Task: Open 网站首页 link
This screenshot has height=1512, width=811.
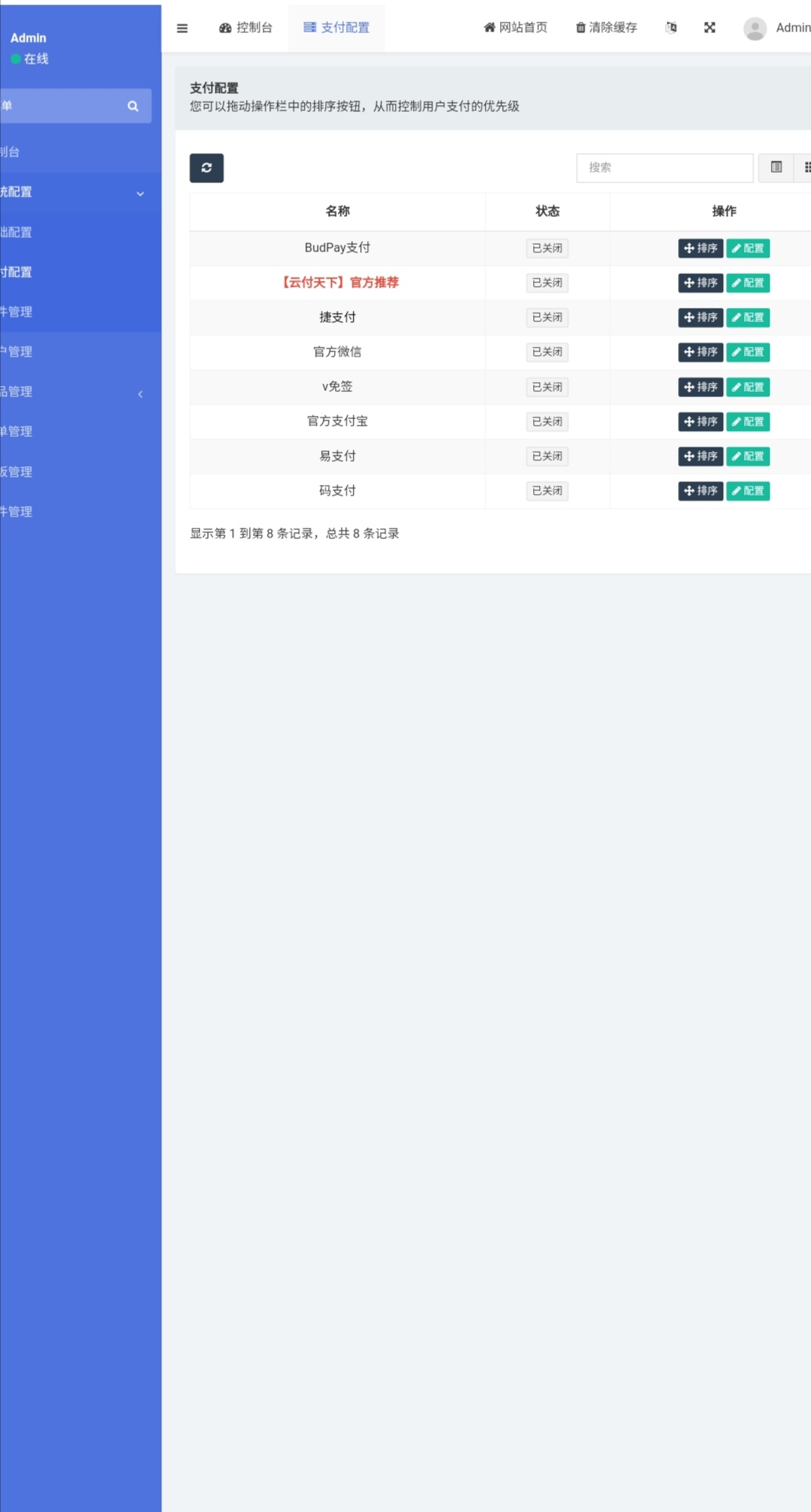Action: [x=515, y=28]
